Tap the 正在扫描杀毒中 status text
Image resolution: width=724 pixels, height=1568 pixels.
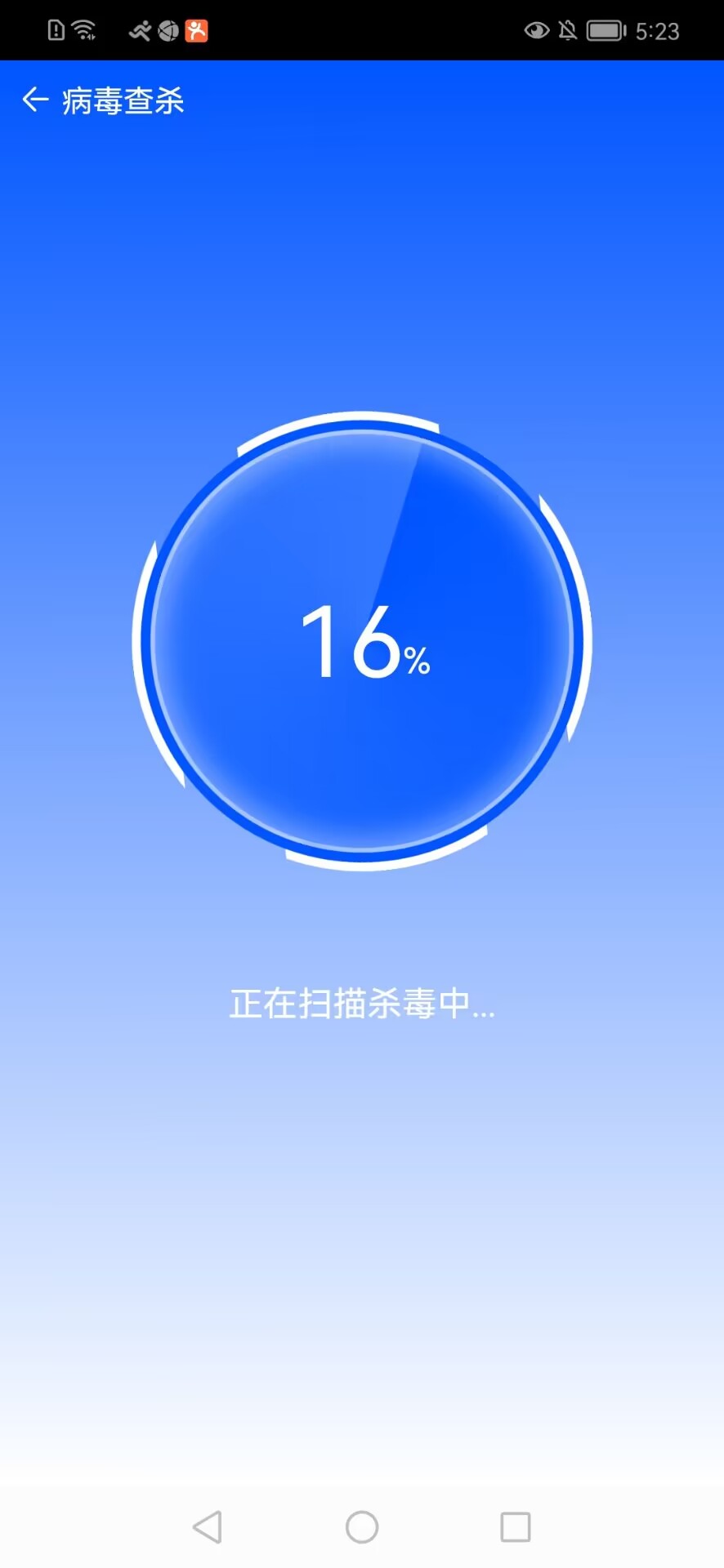tap(362, 1006)
